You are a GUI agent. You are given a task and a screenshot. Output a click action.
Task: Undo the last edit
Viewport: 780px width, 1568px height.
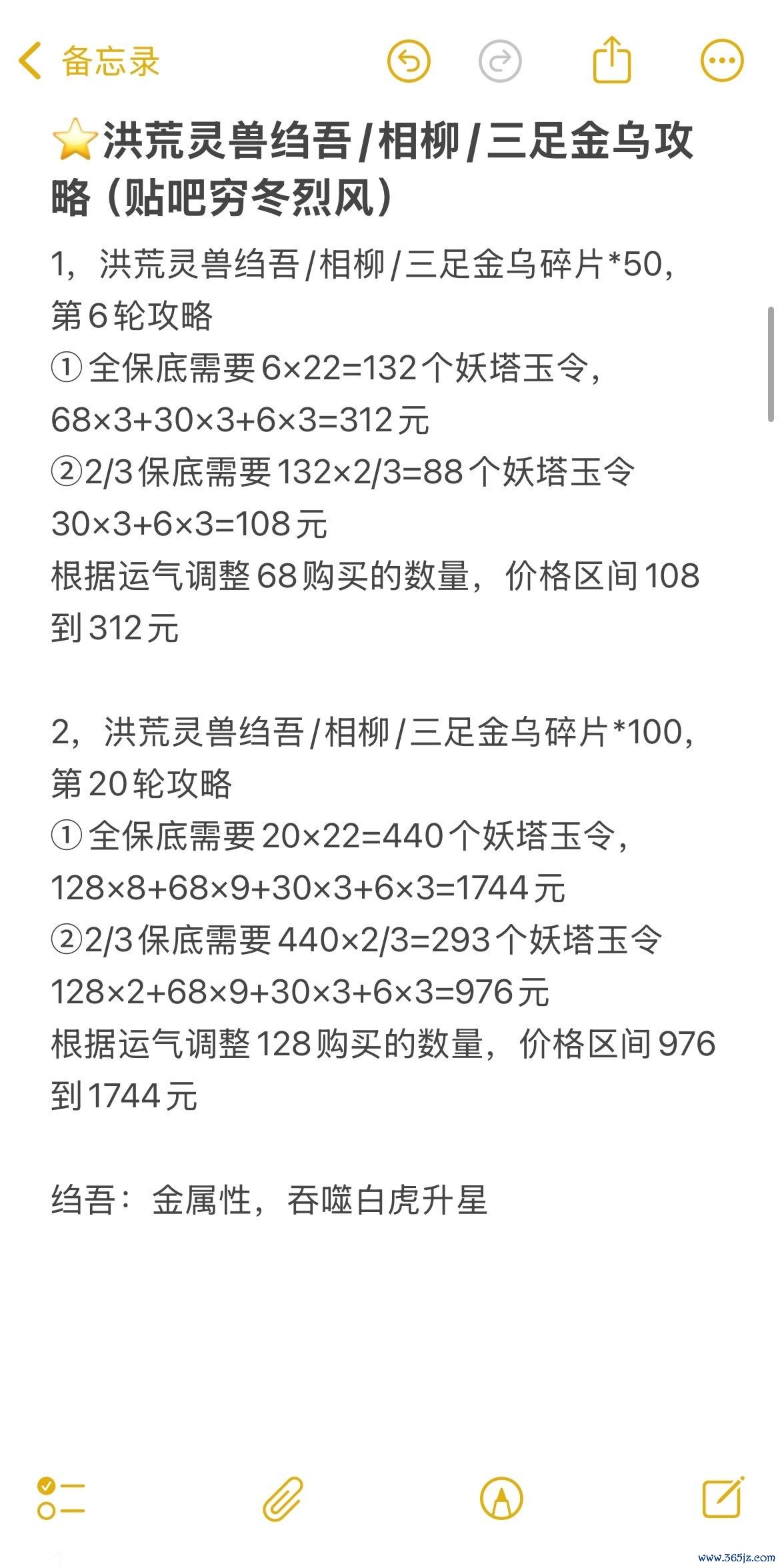tap(409, 61)
